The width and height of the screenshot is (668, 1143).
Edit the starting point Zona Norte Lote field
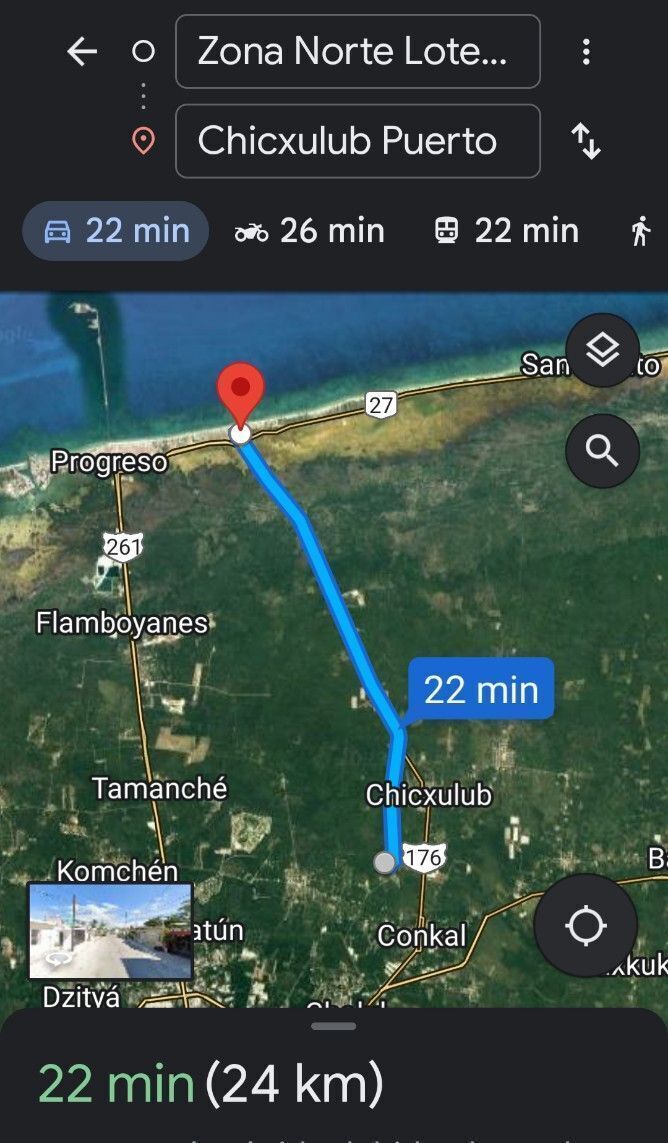[x=357, y=52]
